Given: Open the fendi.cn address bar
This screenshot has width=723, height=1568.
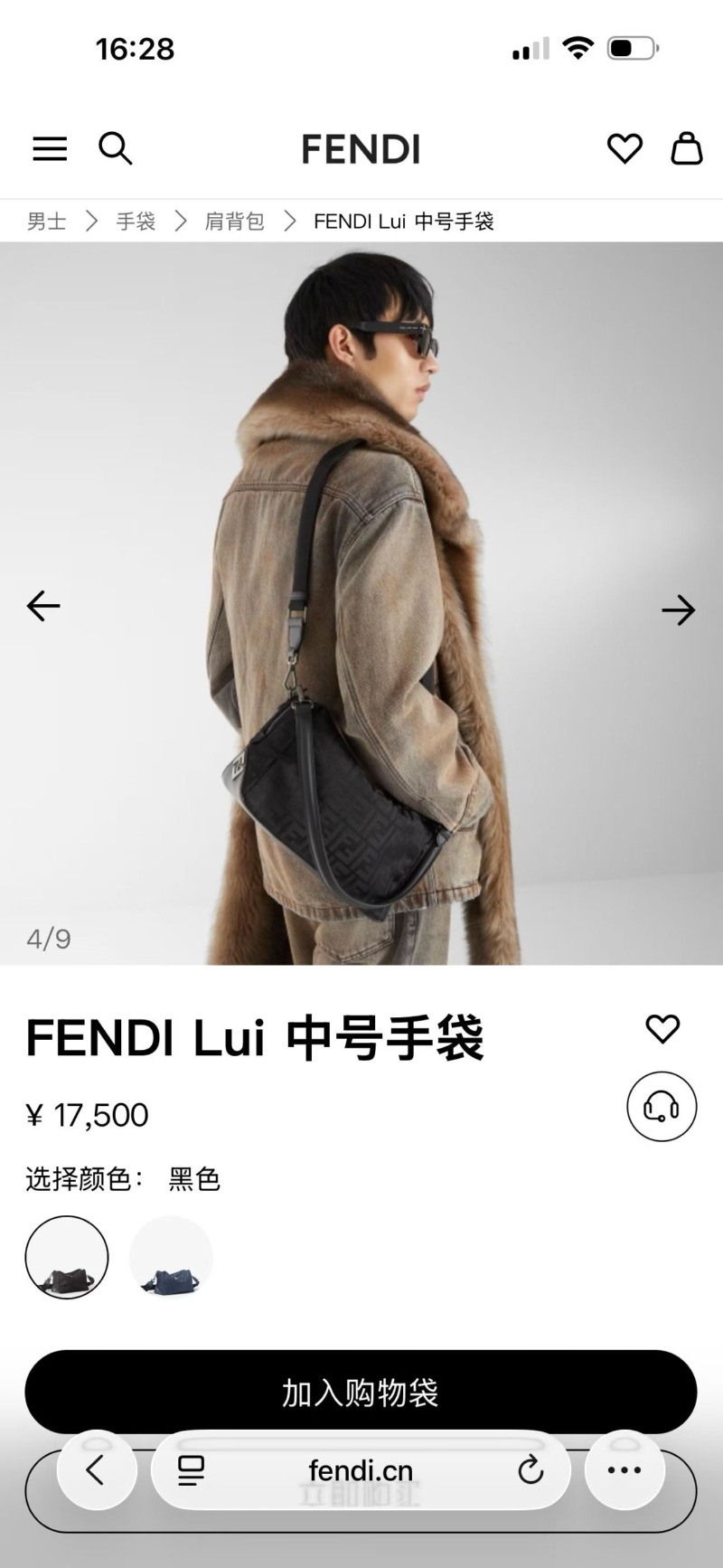Looking at the screenshot, I should tap(361, 1470).
